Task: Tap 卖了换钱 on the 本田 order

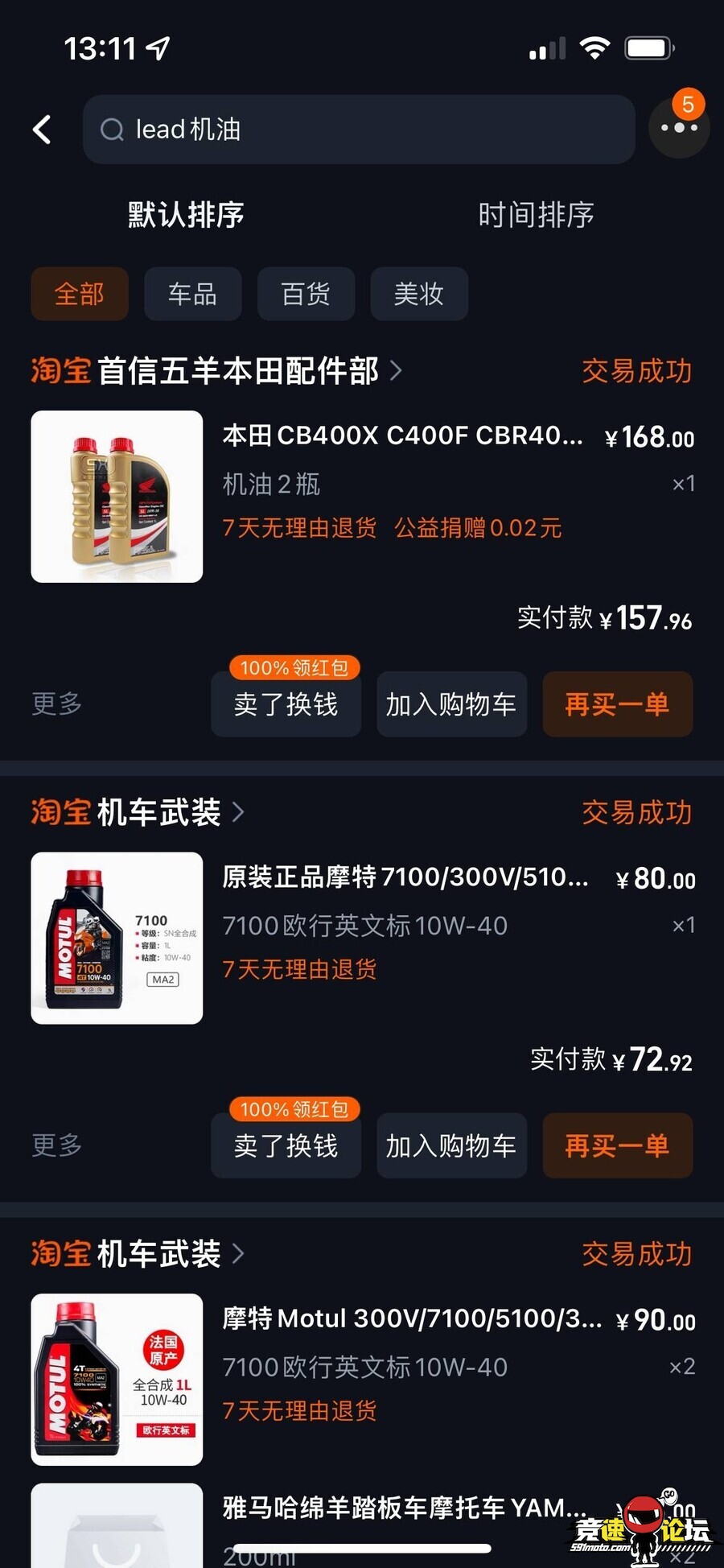Action: click(x=286, y=704)
